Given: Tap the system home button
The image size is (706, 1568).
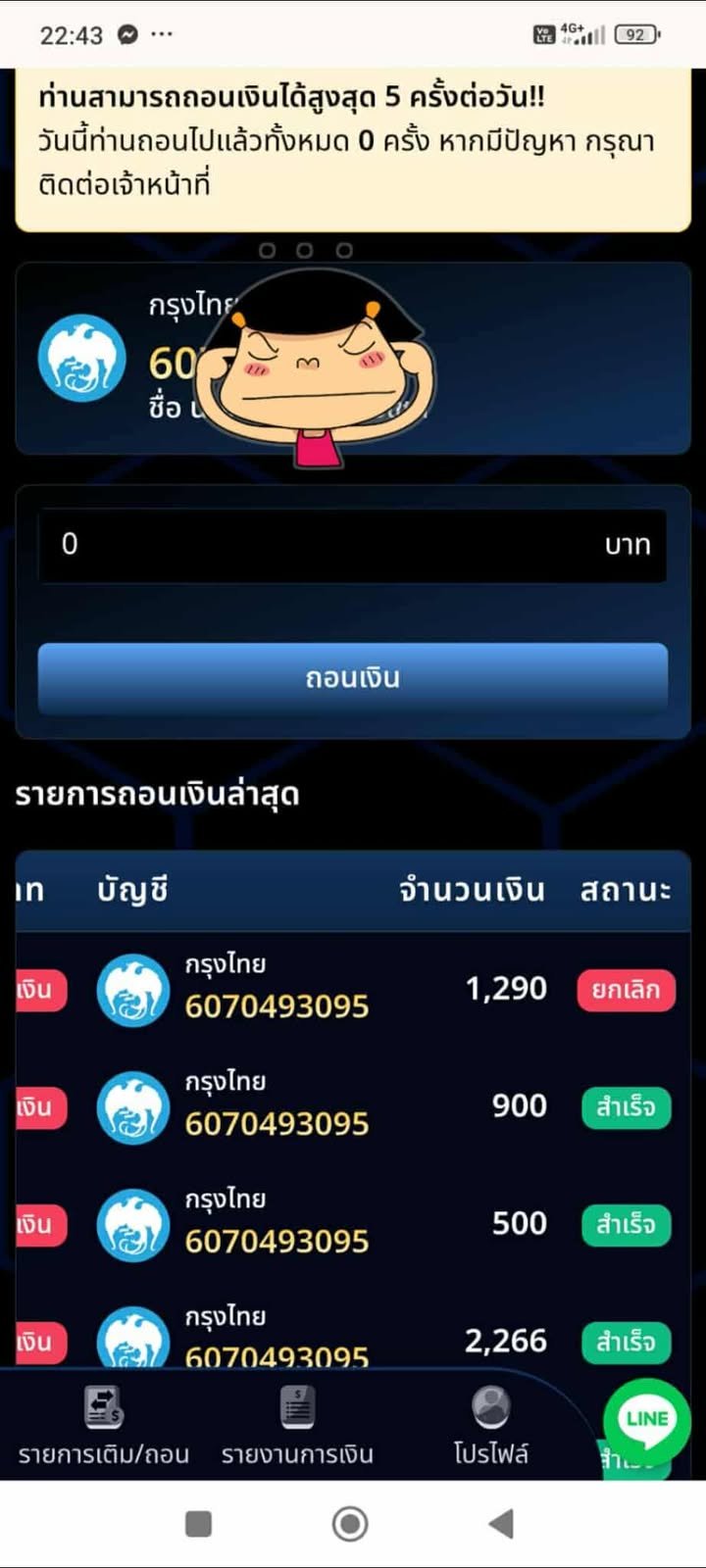Looking at the screenshot, I should 350,1524.
